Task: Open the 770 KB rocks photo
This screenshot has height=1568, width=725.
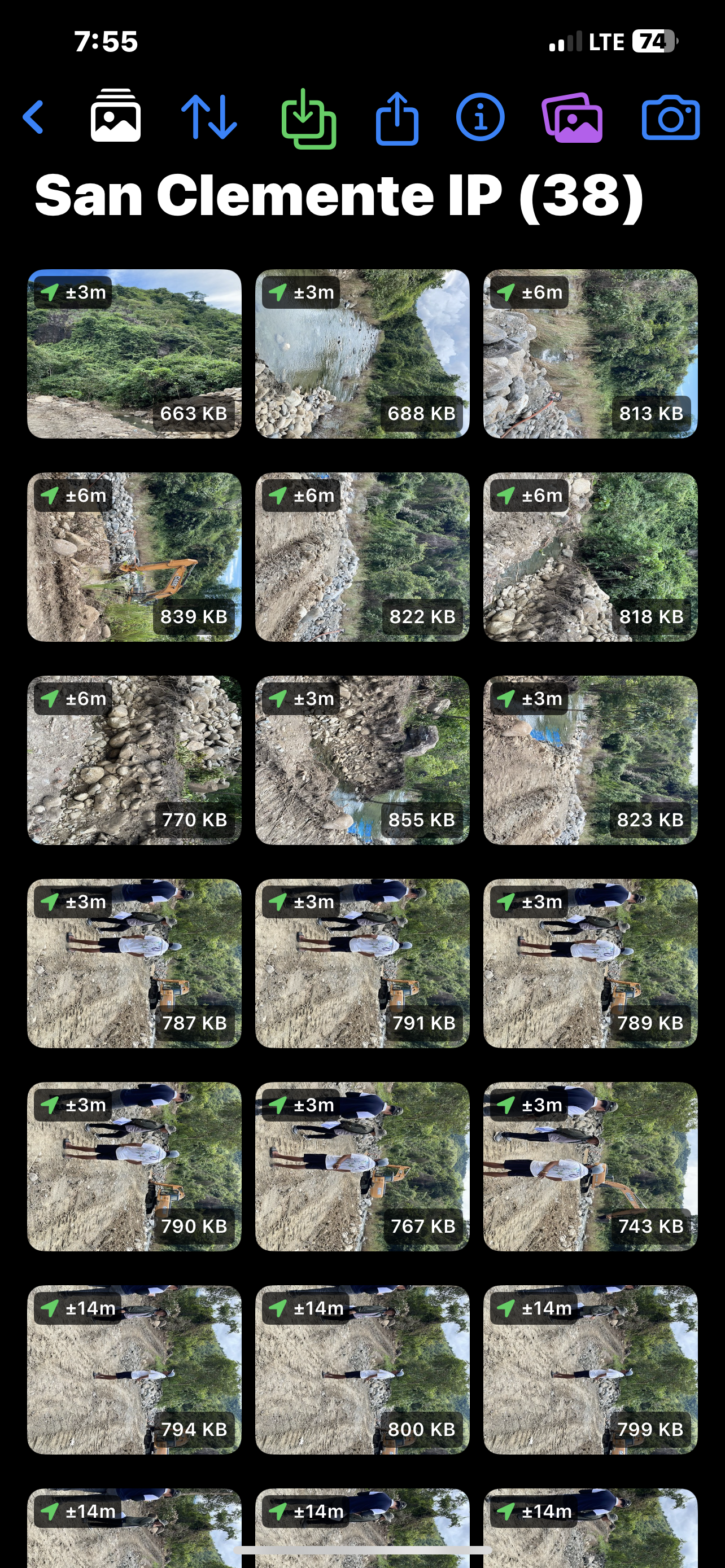Action: click(134, 760)
